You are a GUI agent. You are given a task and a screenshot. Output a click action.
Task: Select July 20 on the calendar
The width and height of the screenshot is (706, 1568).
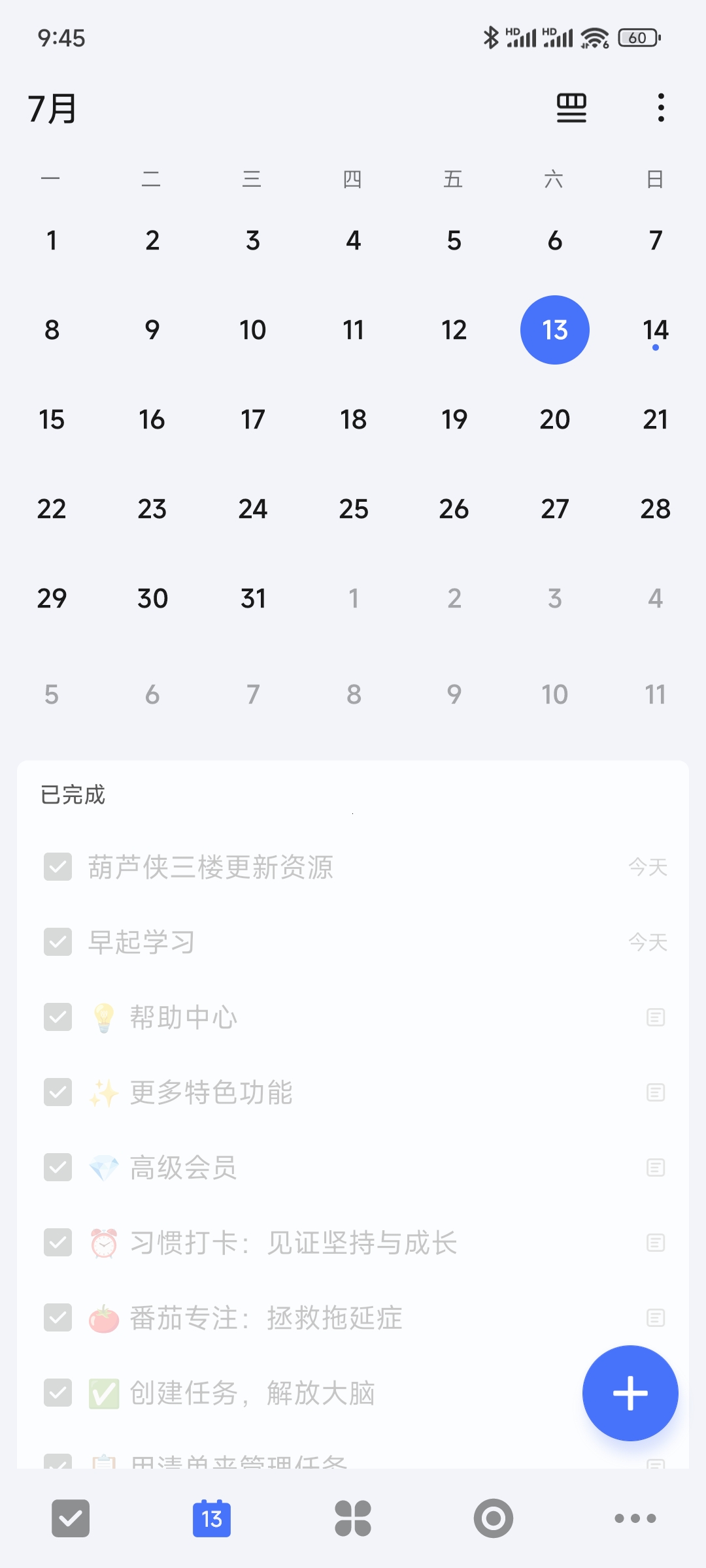point(554,419)
